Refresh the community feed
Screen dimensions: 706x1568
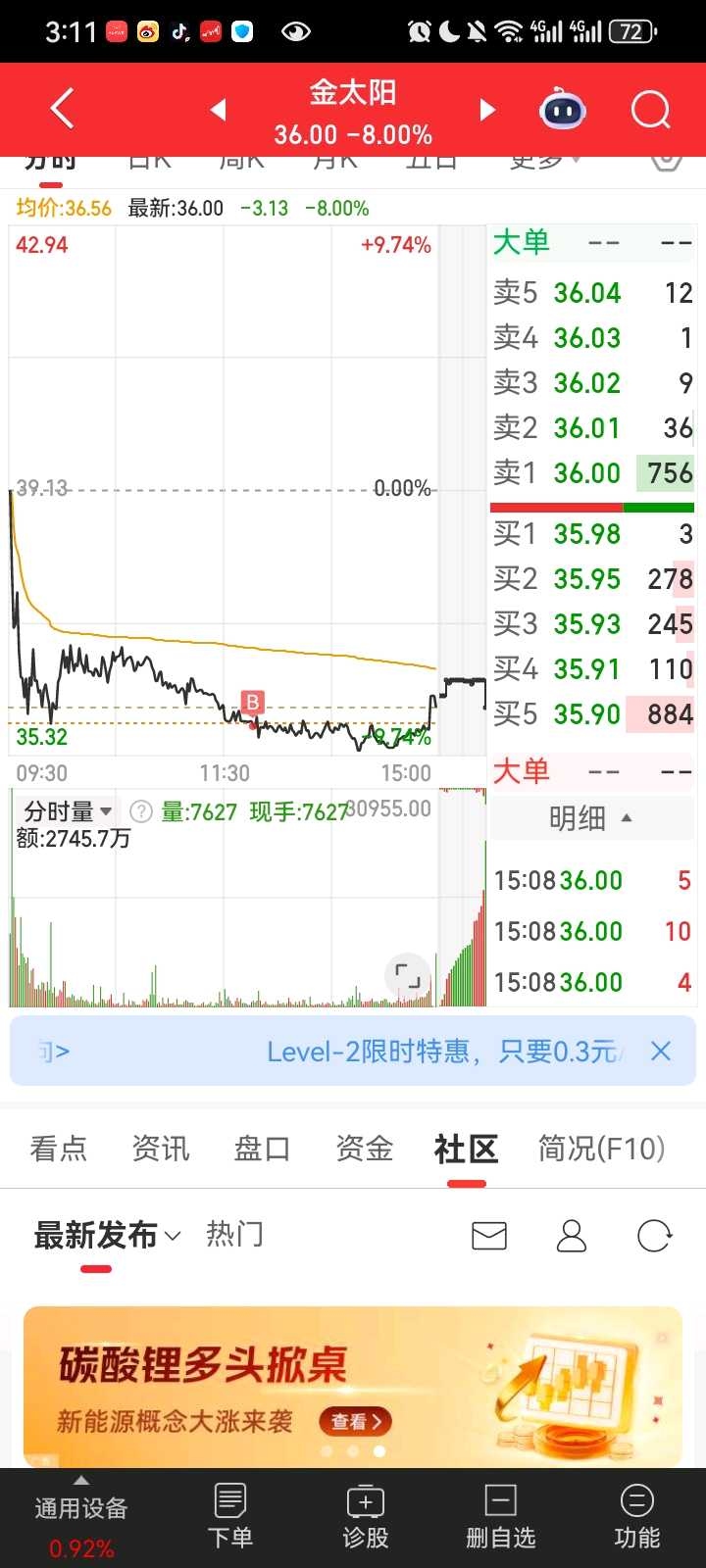(x=654, y=1236)
